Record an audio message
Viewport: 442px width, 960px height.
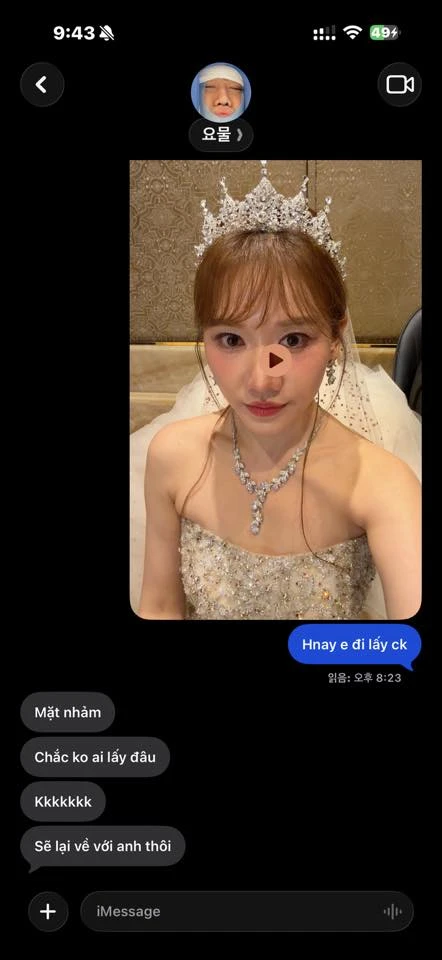[x=392, y=912]
